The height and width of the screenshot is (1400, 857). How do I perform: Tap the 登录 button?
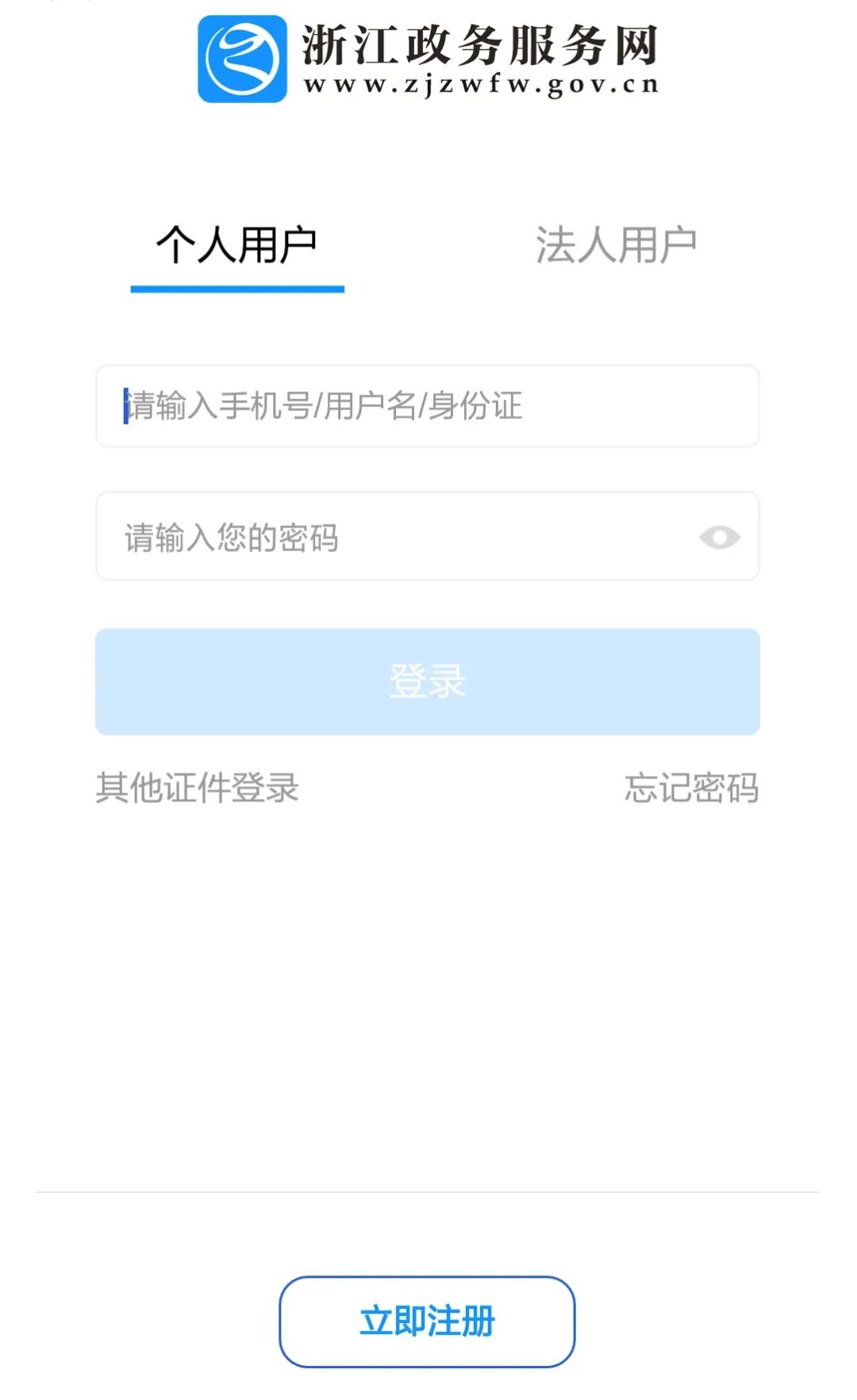(x=428, y=681)
